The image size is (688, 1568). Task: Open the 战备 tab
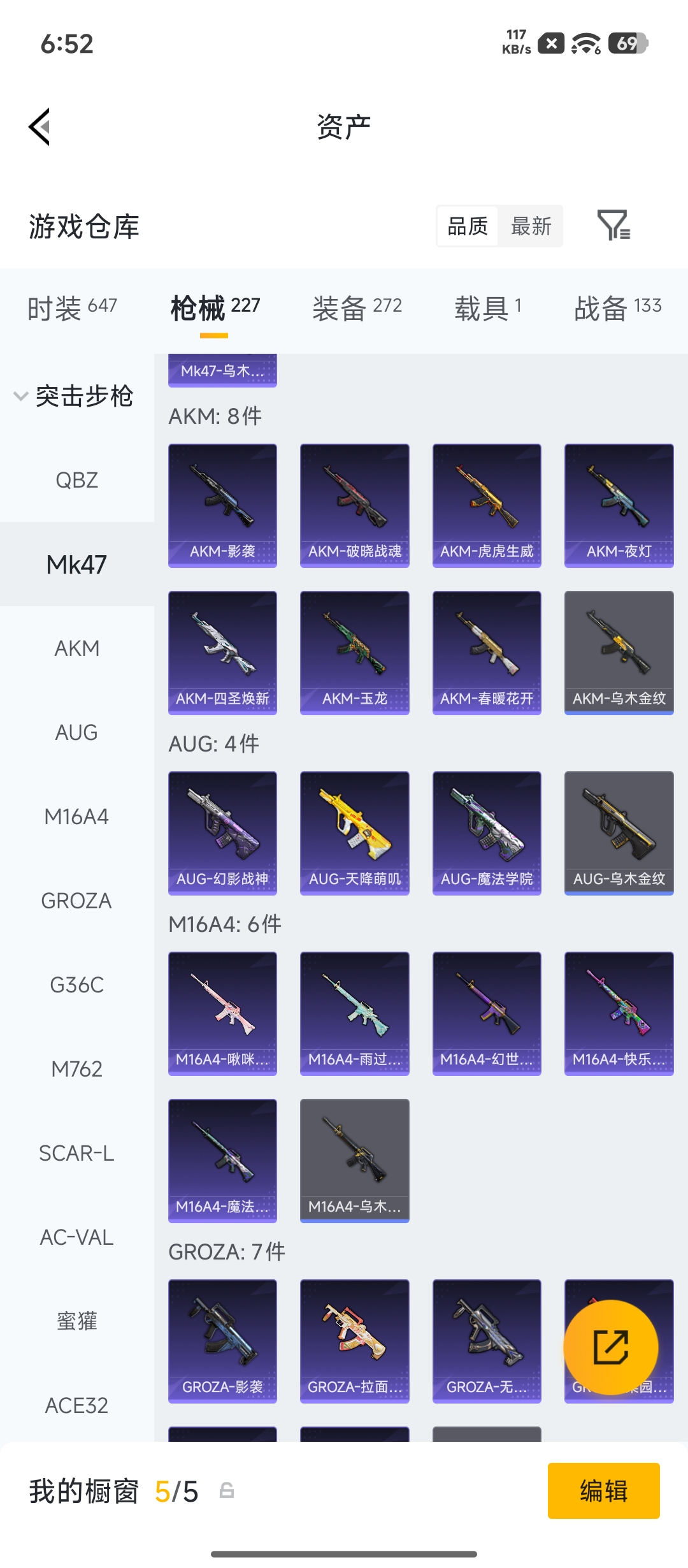[x=618, y=309]
